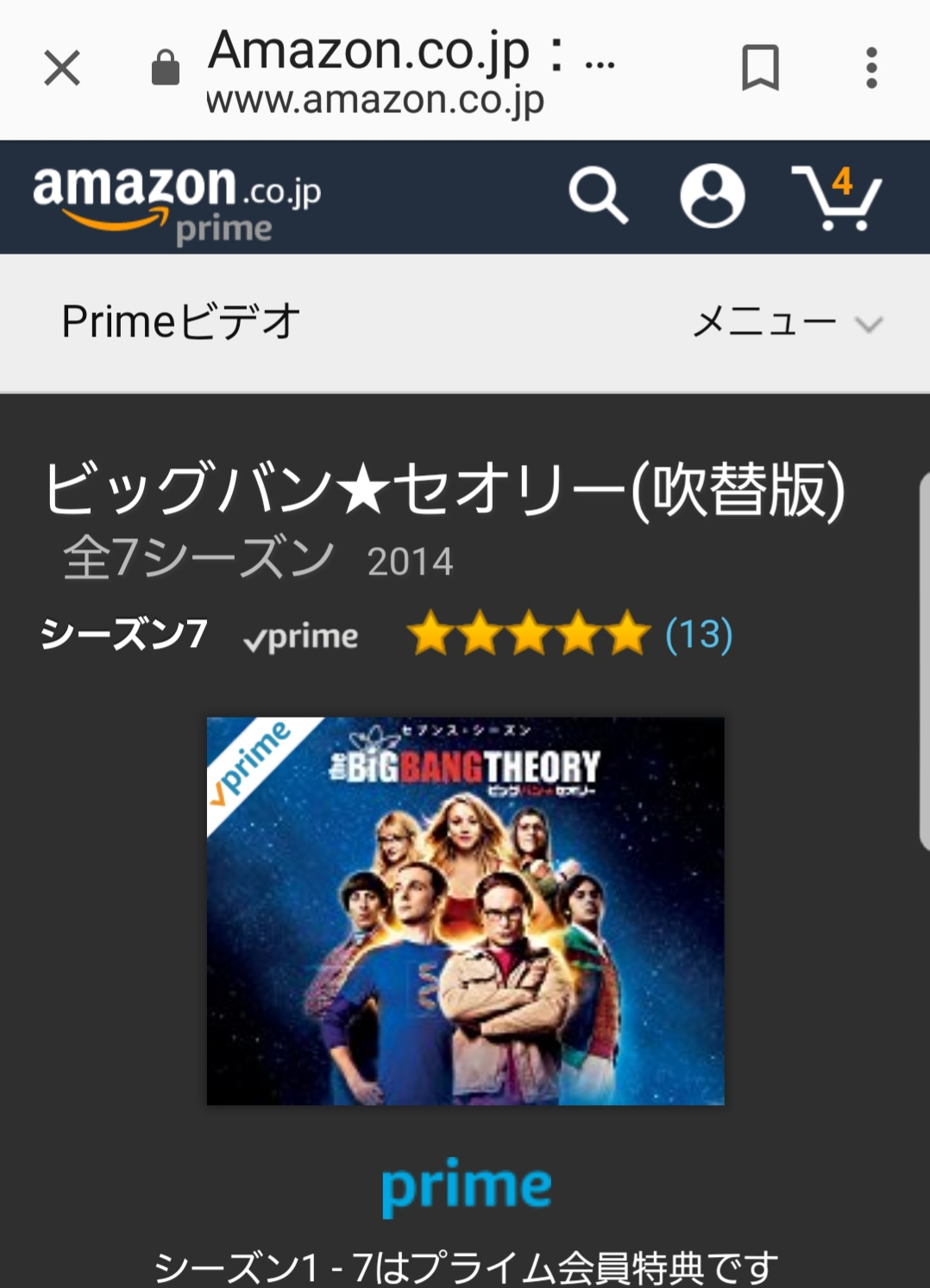The width and height of the screenshot is (930, 1288).
Task: Open the 13 customer reviews
Action: (699, 635)
